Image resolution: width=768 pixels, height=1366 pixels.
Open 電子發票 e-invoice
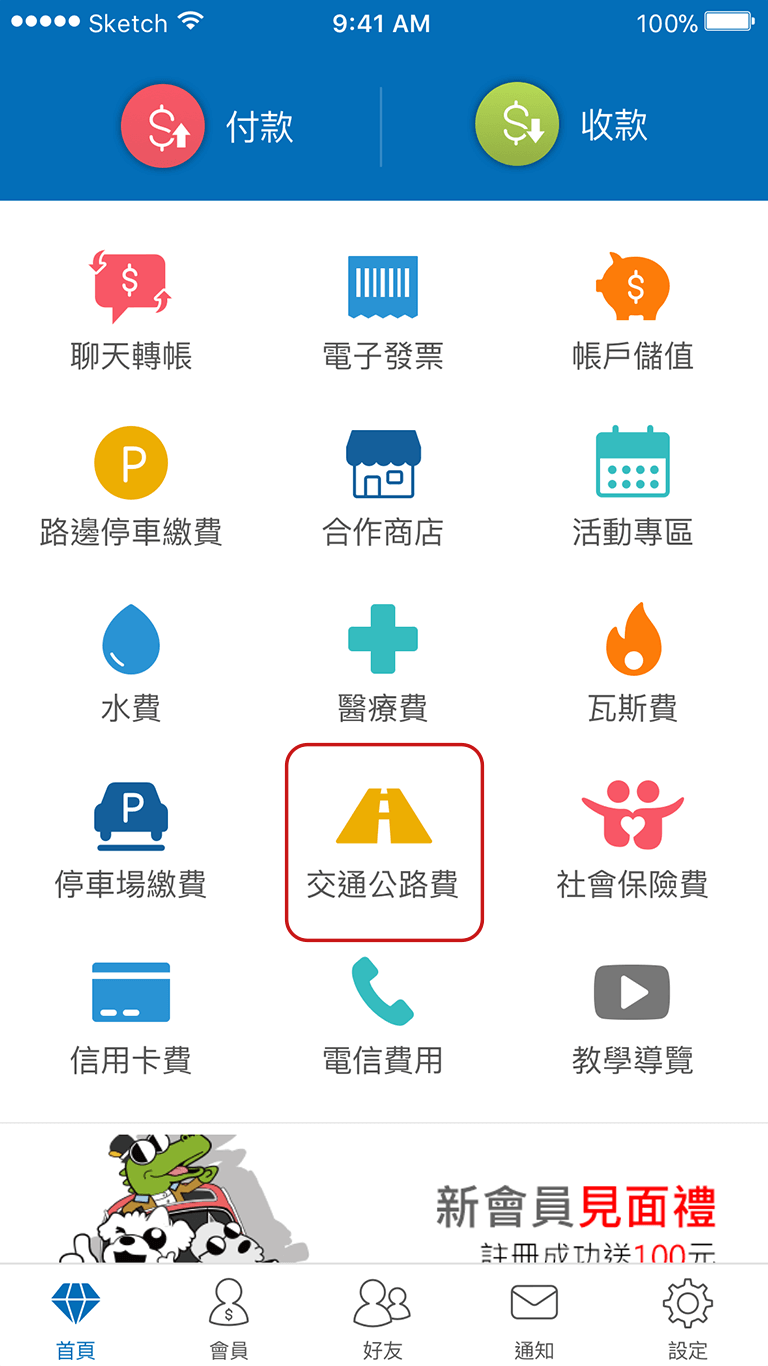coord(383,312)
